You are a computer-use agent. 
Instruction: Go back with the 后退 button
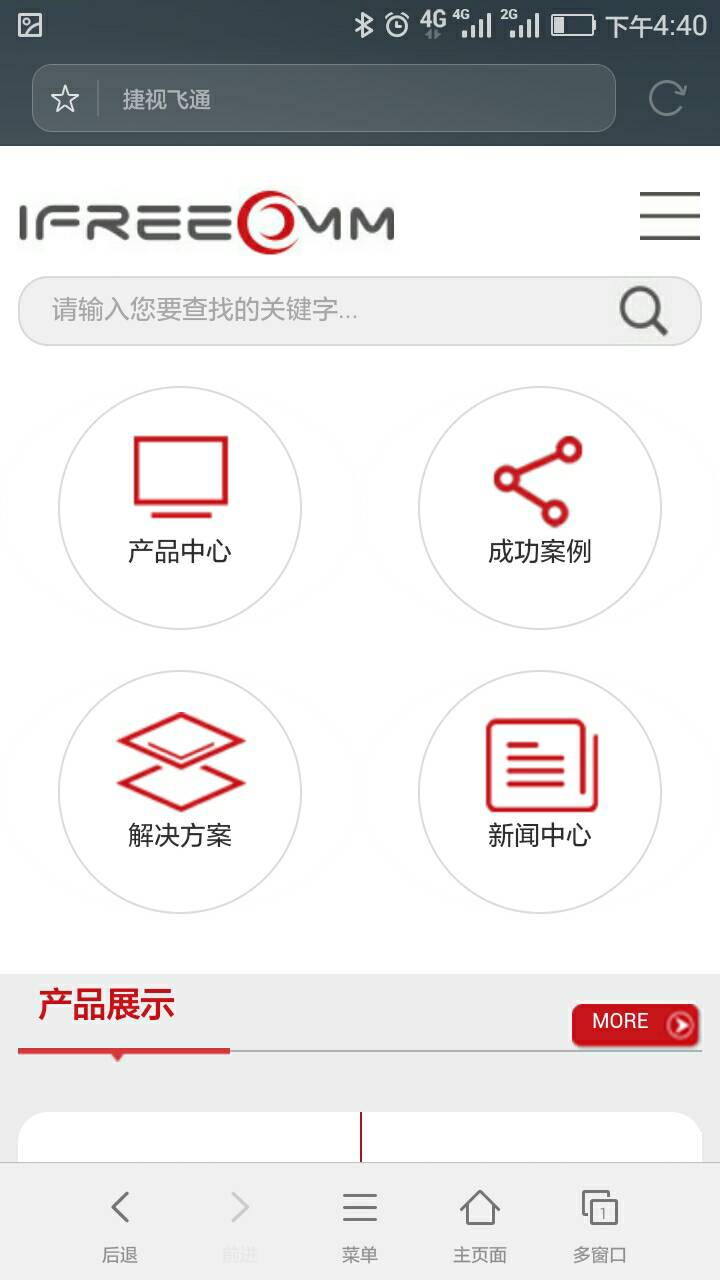(x=120, y=1225)
